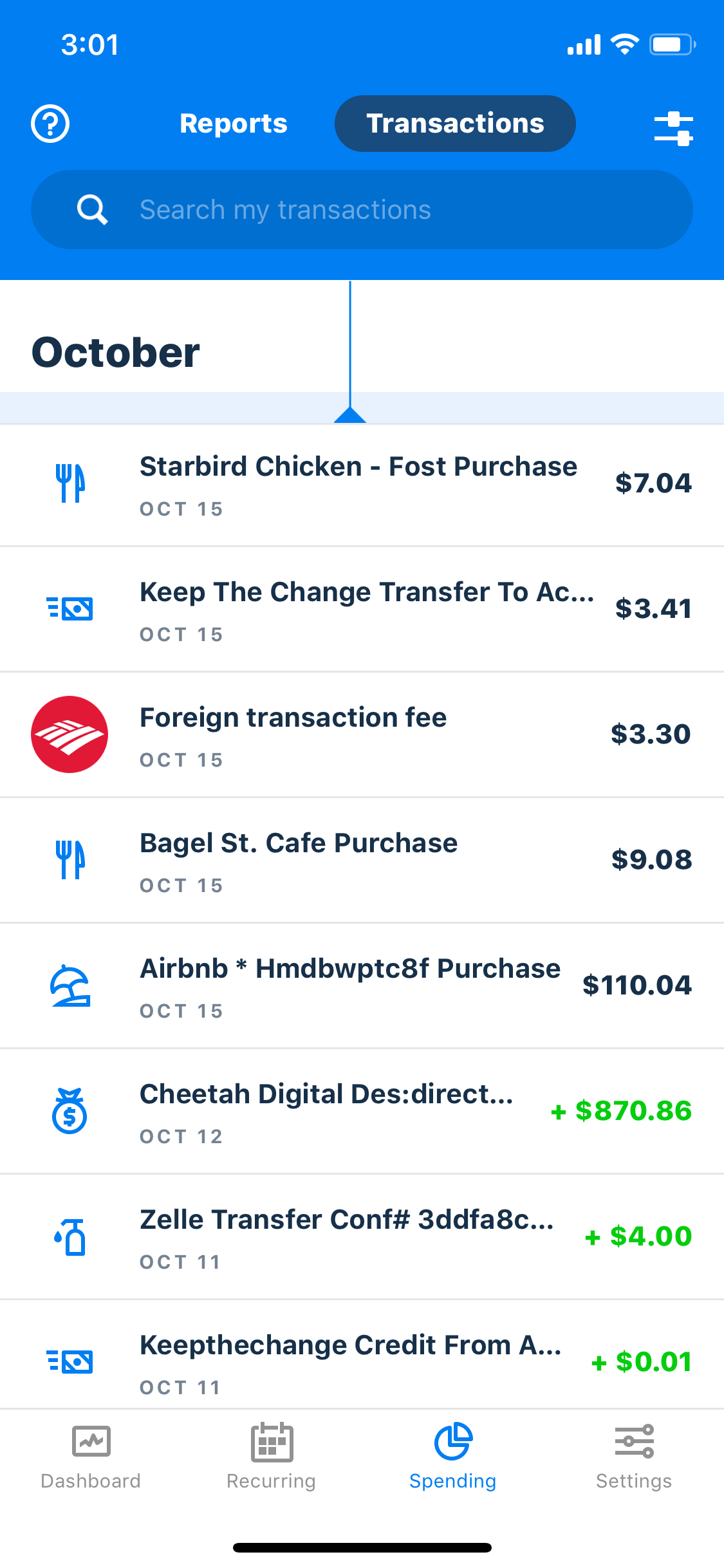The height and width of the screenshot is (1568, 724).
Task: Select the Spending tab
Action: [x=453, y=1457]
